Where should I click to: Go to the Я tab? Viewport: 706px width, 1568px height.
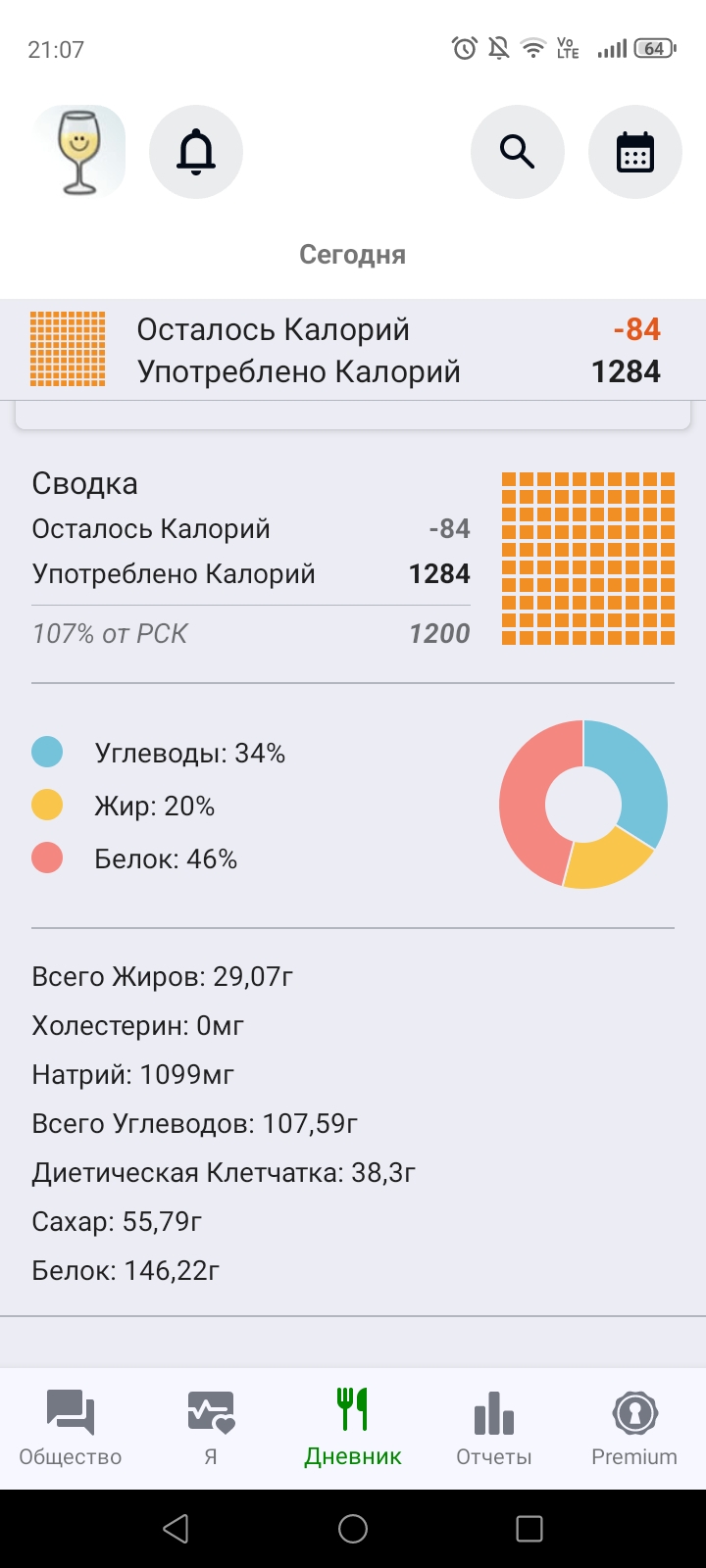coord(212,1428)
